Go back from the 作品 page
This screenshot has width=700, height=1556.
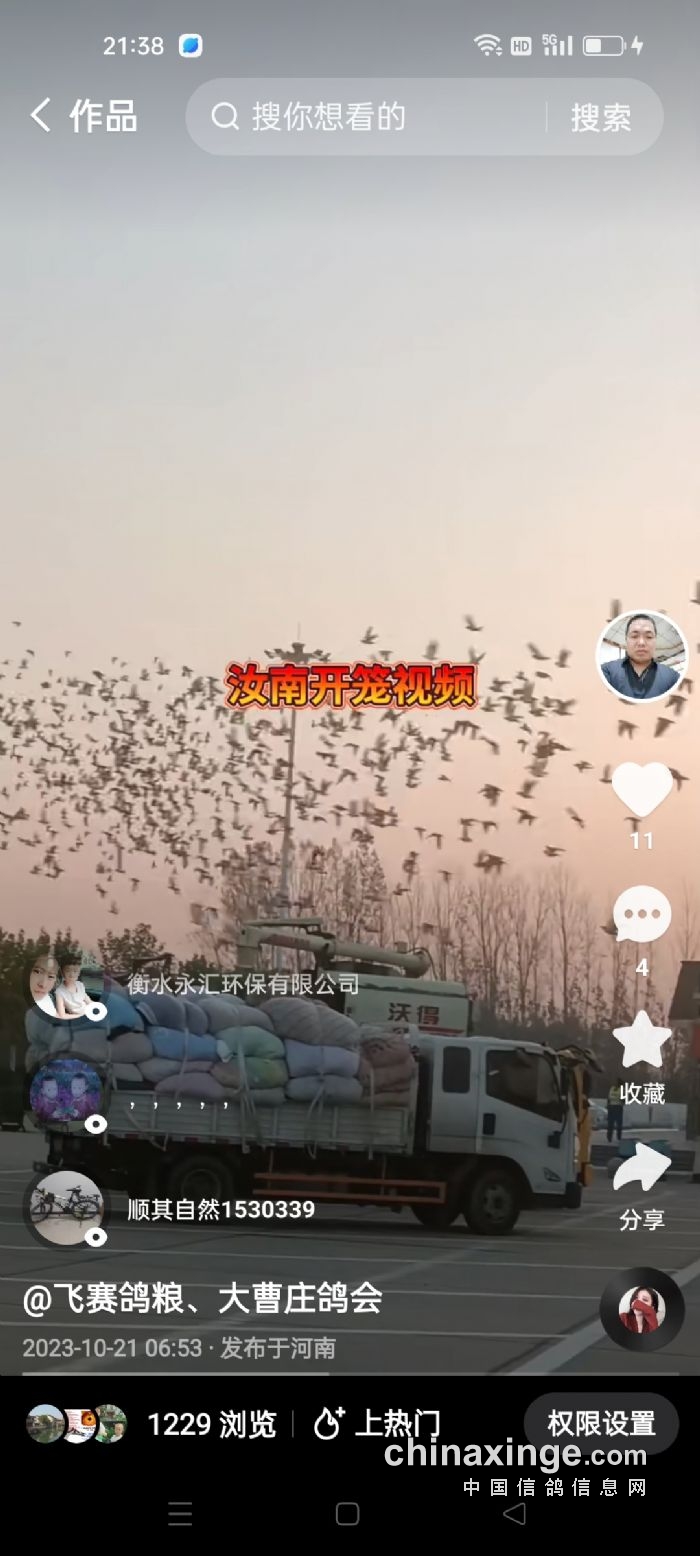coord(40,116)
